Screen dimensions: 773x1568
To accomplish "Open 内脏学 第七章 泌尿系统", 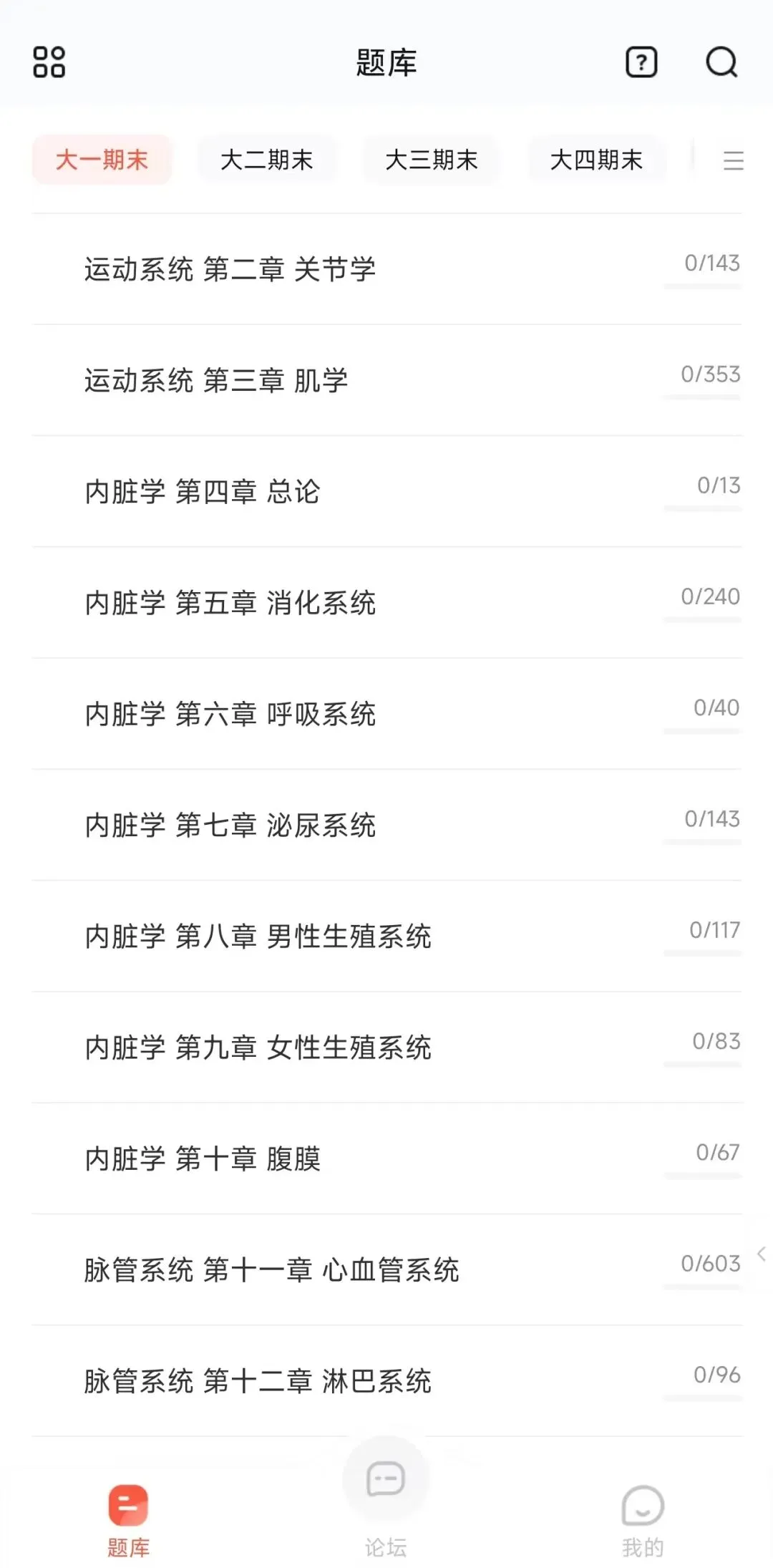I will (230, 826).
